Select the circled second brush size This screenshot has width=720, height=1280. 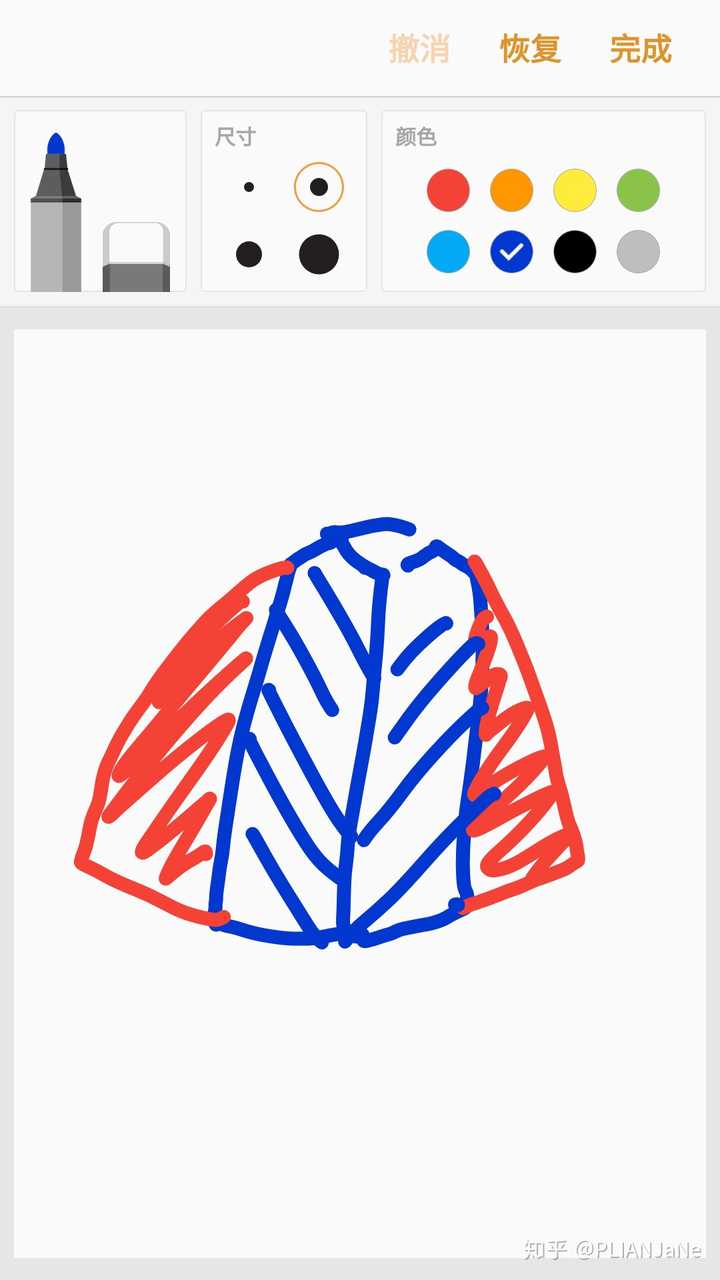click(319, 187)
